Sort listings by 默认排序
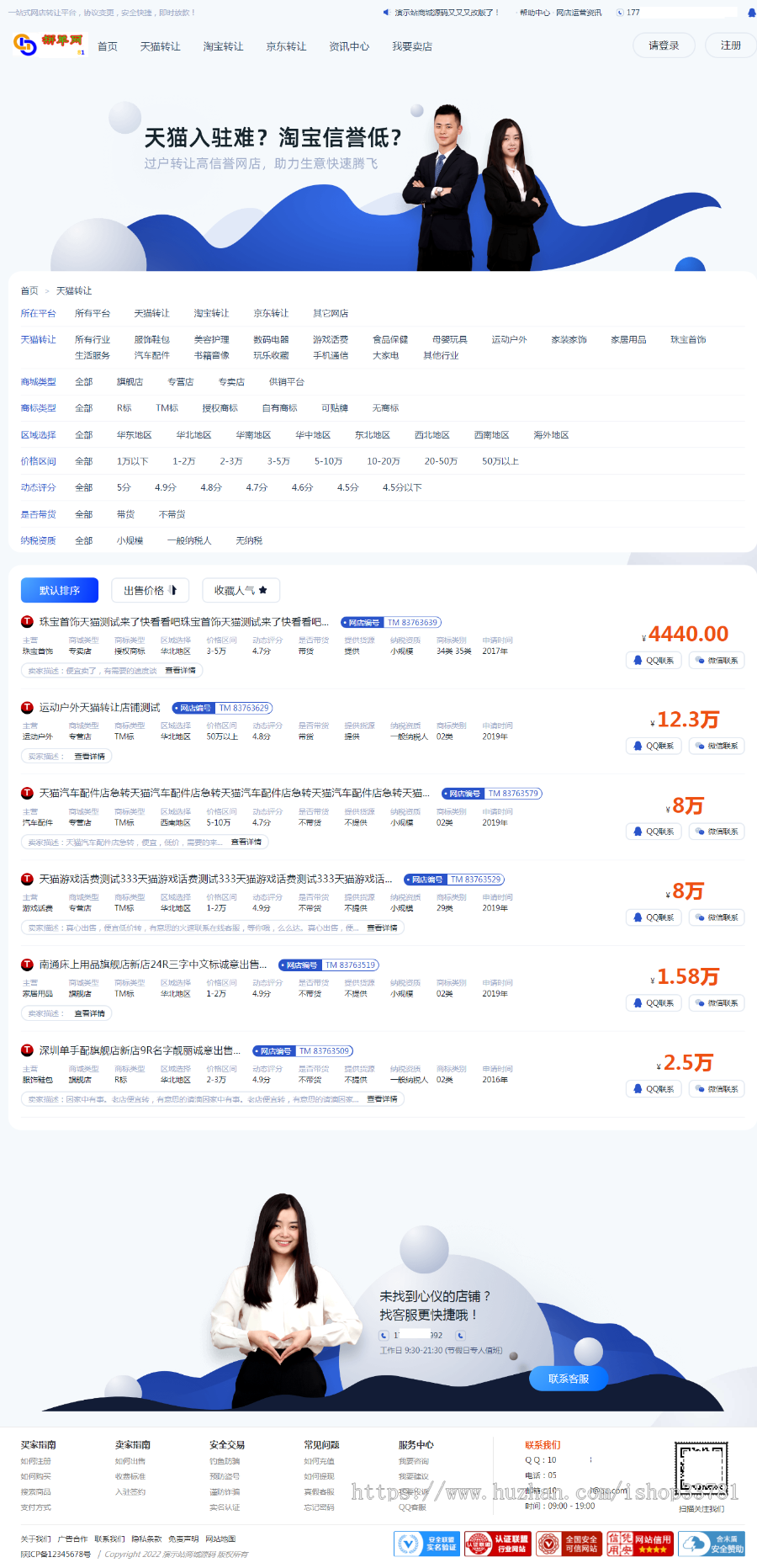This screenshot has height=1568, width=757. [60, 590]
